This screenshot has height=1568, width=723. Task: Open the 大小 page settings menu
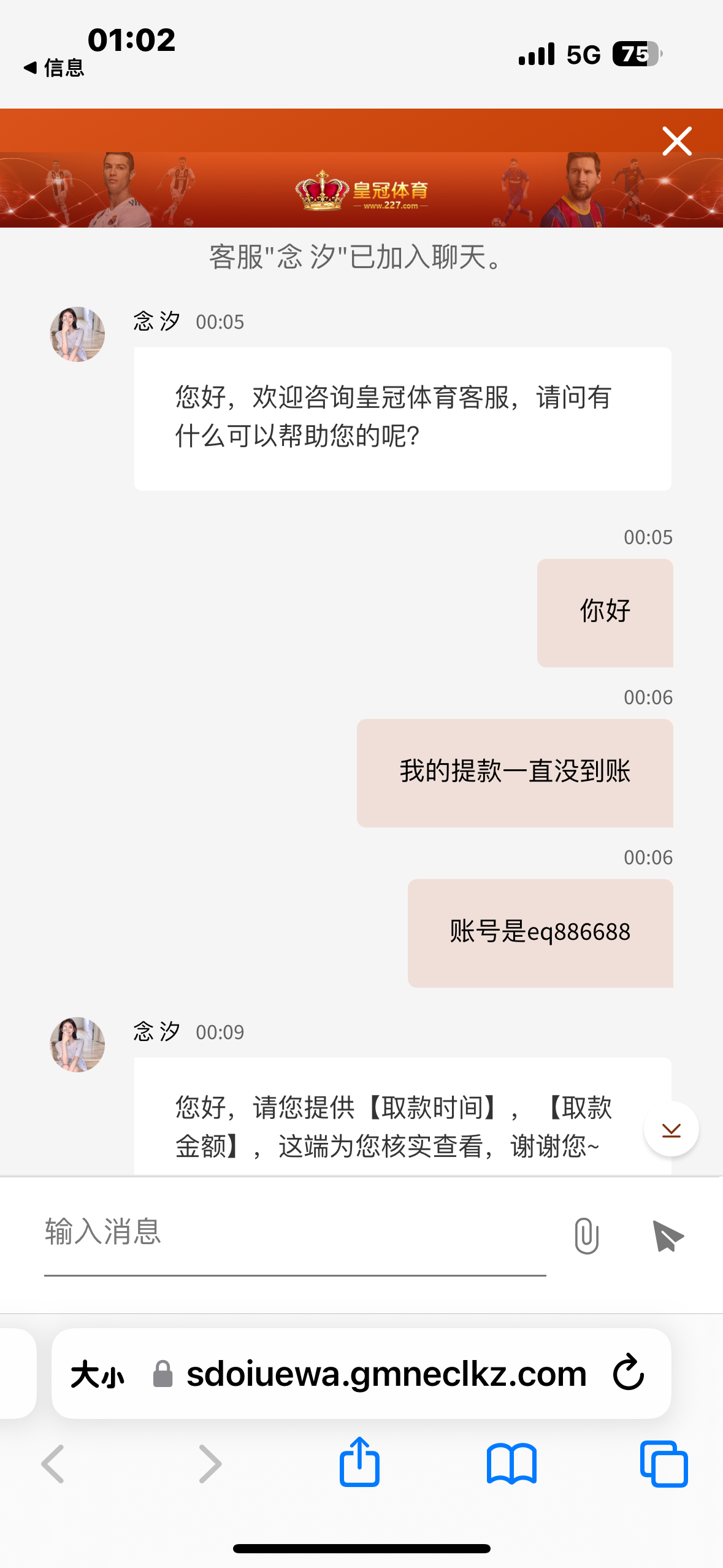[98, 1374]
